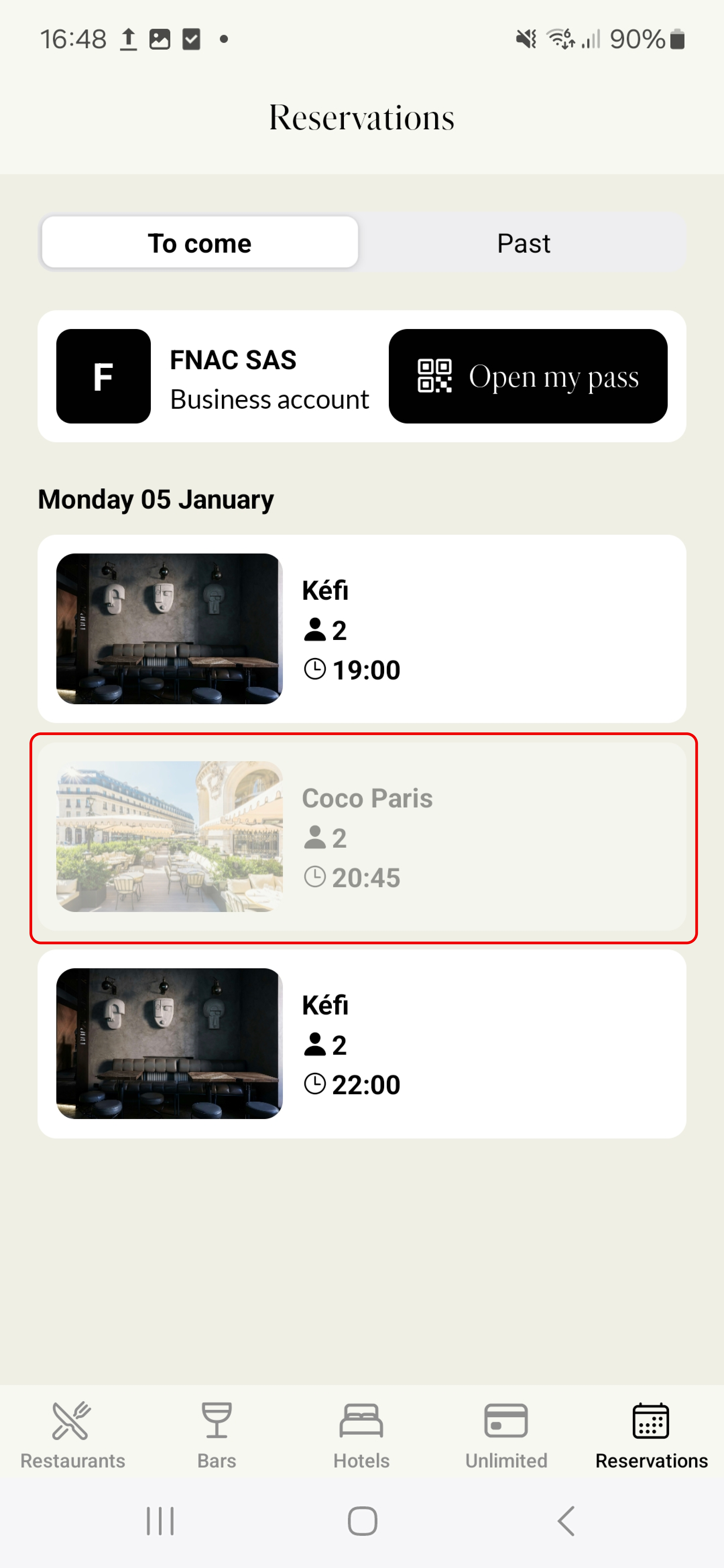
Task: Tap the Reservations tab in bottom navigation
Action: [651, 1434]
